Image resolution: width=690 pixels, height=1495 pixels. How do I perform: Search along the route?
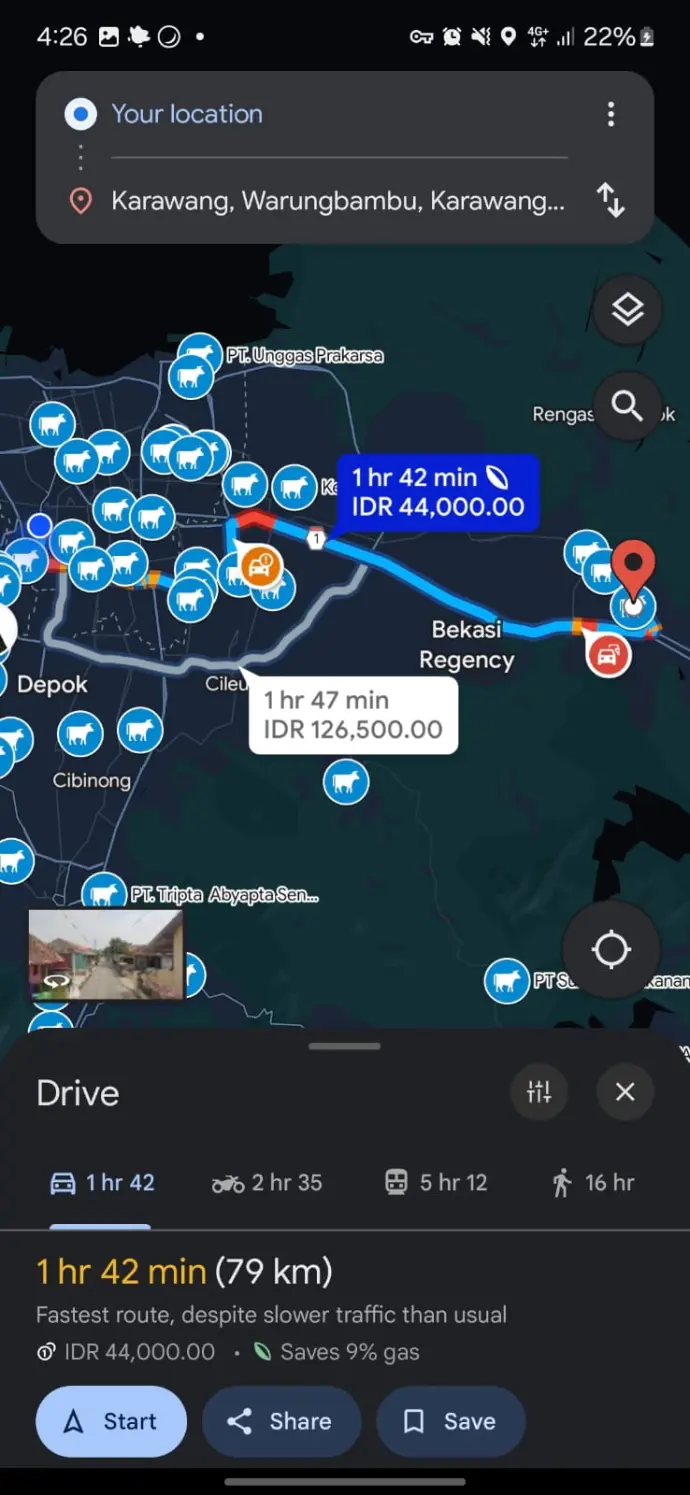[627, 406]
